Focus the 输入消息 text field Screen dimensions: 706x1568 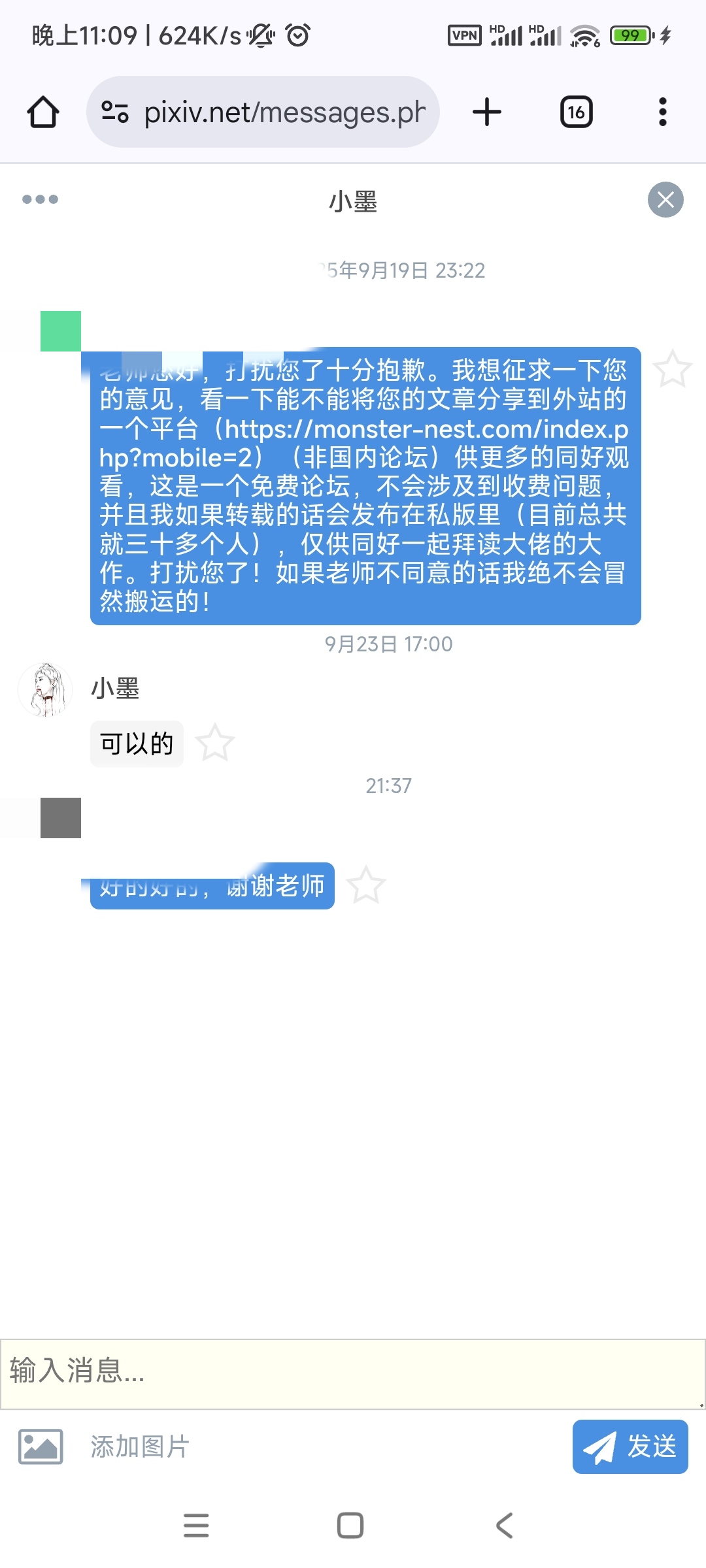point(352,1373)
